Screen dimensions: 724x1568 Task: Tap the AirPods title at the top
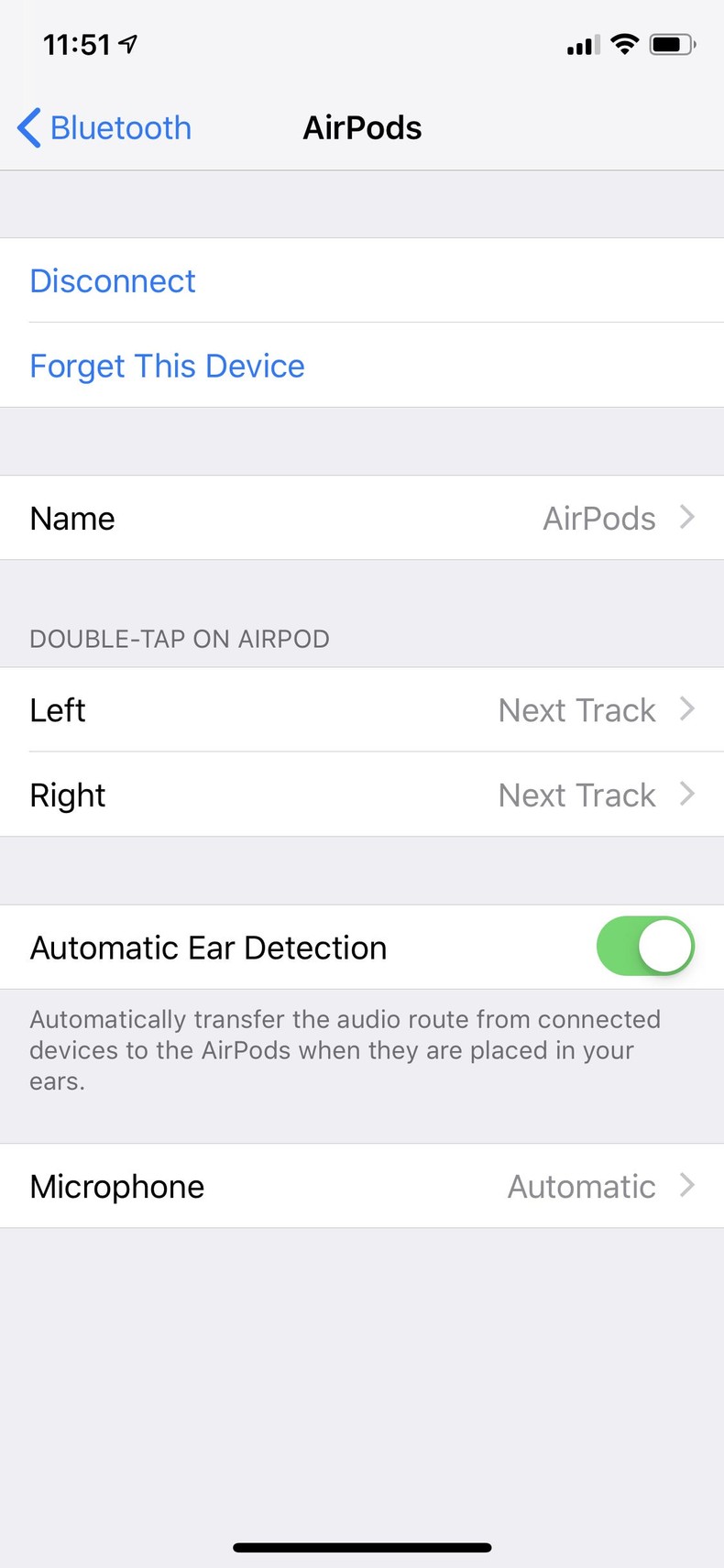click(x=362, y=127)
